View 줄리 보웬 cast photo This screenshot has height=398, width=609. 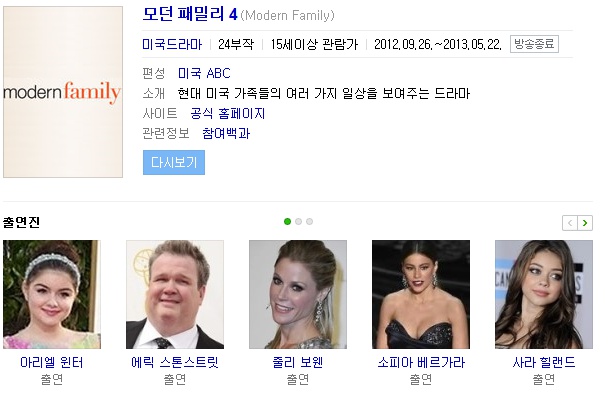coord(298,294)
